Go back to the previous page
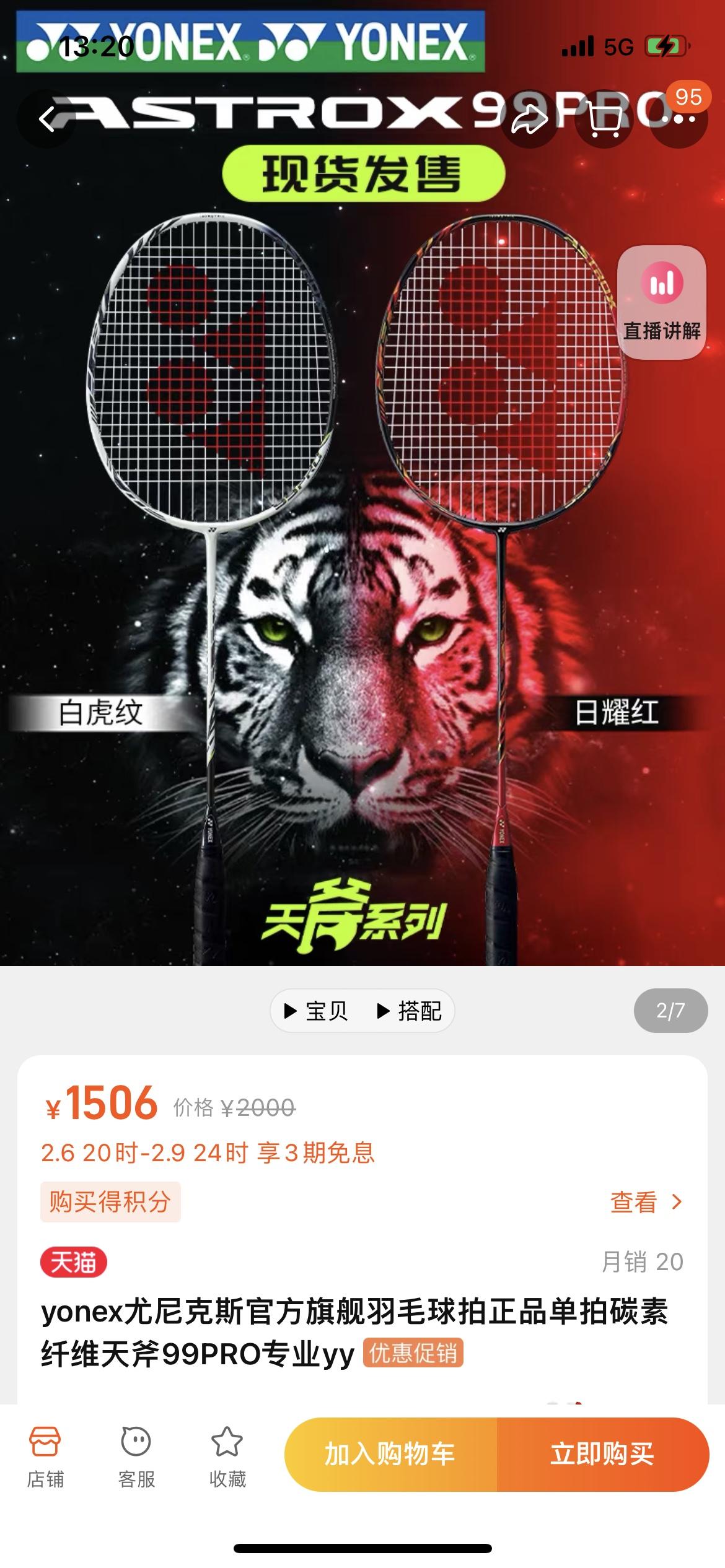The width and height of the screenshot is (725, 1568). point(47,119)
